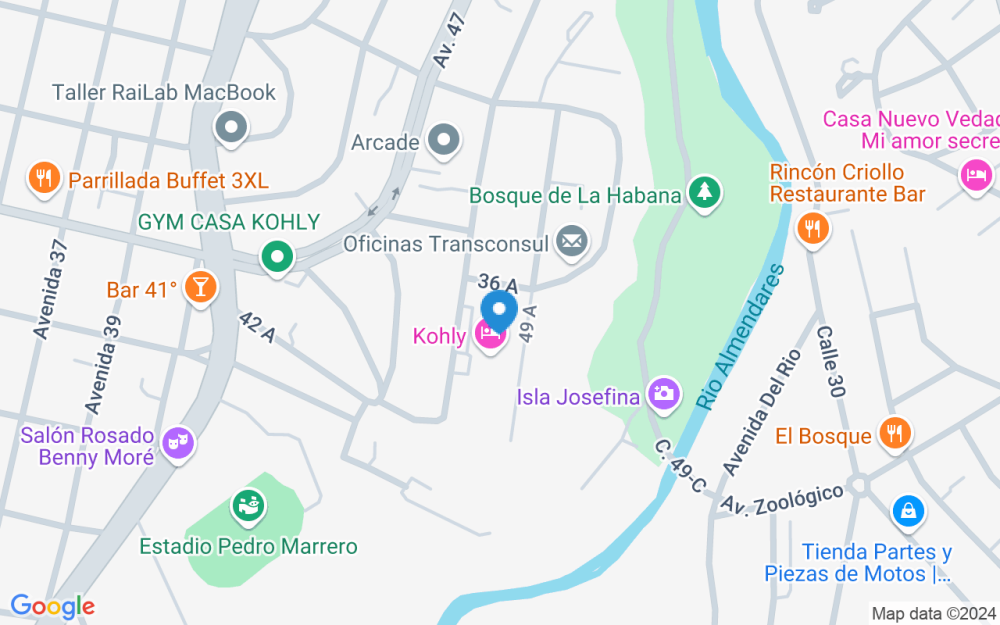
Task: Open the Isla Josefina photo spot pin
Action: pos(662,394)
